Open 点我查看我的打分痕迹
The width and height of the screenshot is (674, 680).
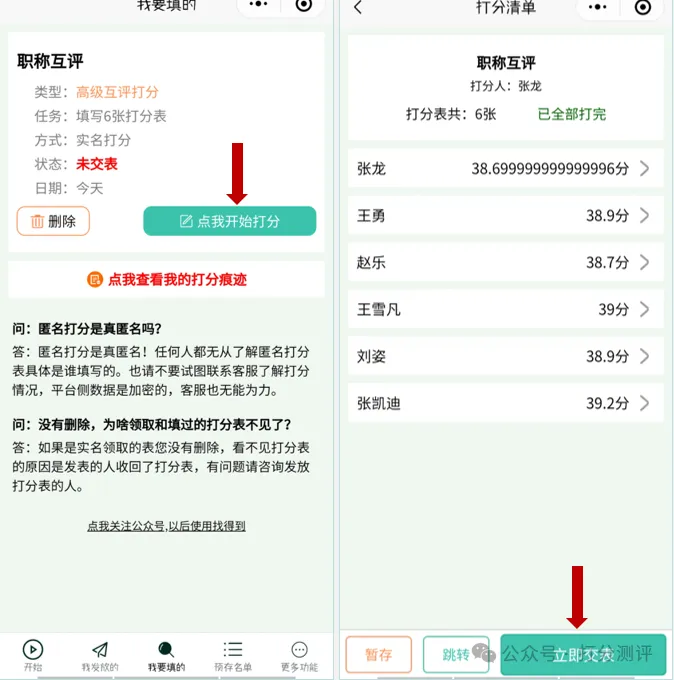(x=166, y=280)
